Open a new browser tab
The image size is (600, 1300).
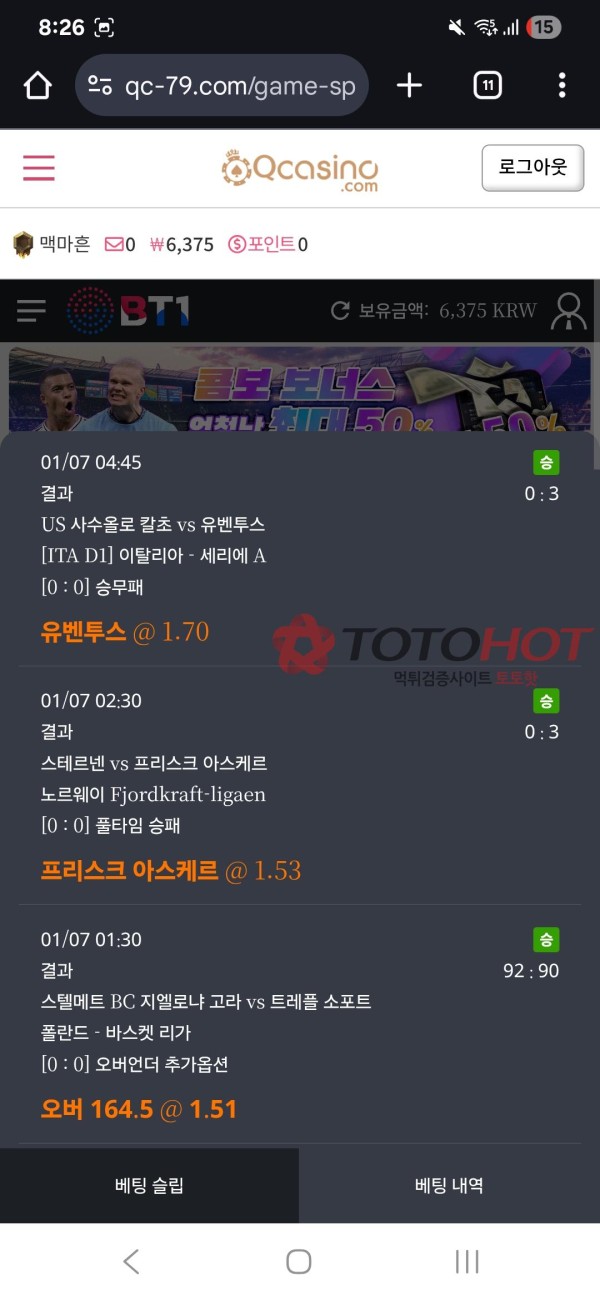click(409, 86)
